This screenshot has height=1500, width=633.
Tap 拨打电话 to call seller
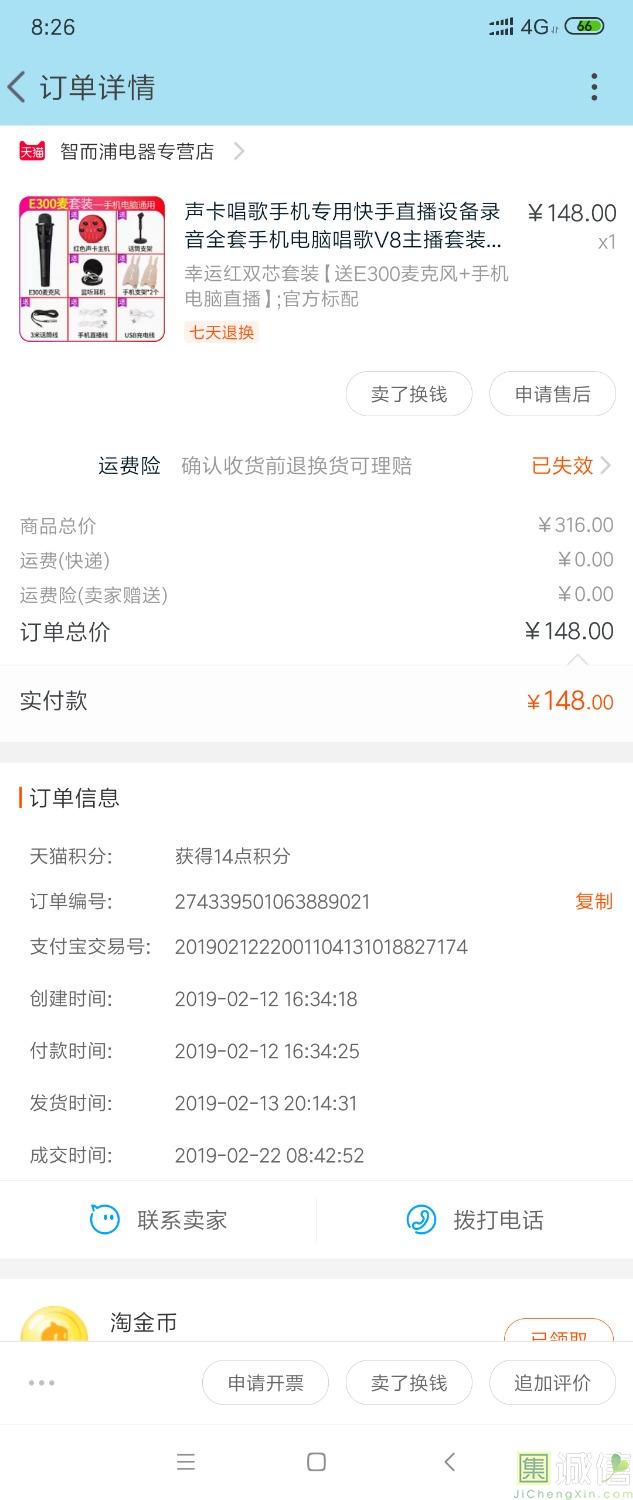(x=475, y=1220)
